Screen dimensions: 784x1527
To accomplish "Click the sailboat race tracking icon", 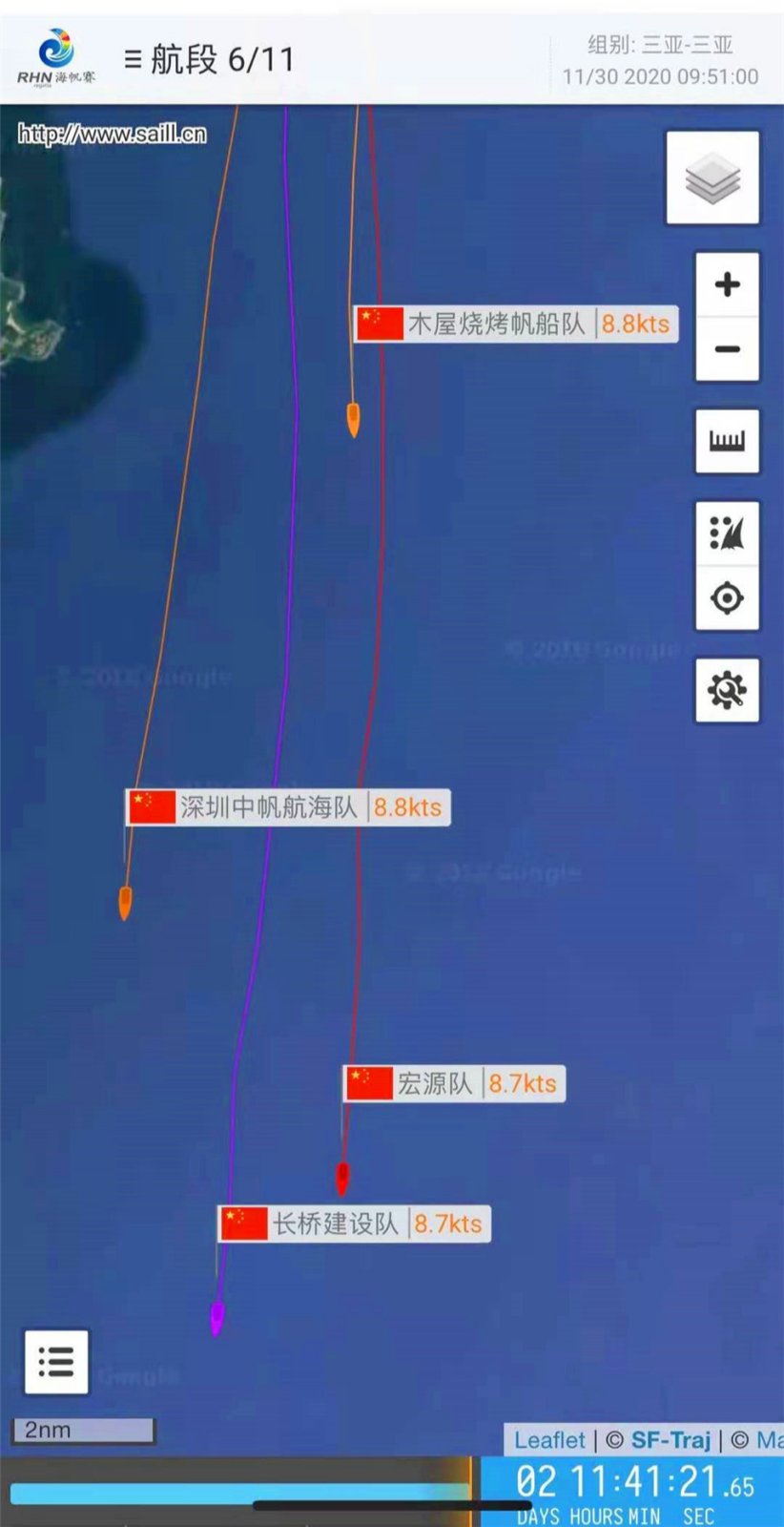I will [x=727, y=534].
